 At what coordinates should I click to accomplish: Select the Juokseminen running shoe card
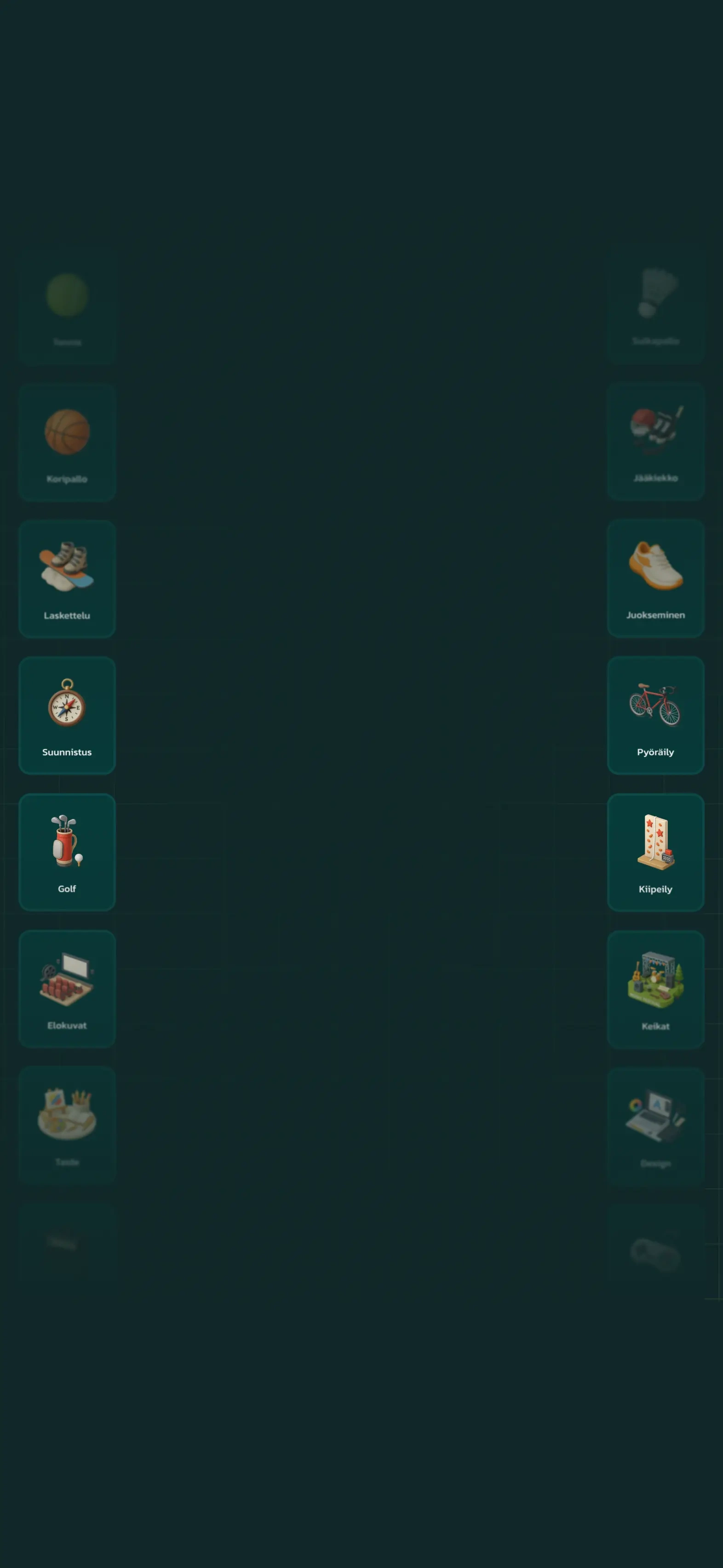tap(655, 578)
